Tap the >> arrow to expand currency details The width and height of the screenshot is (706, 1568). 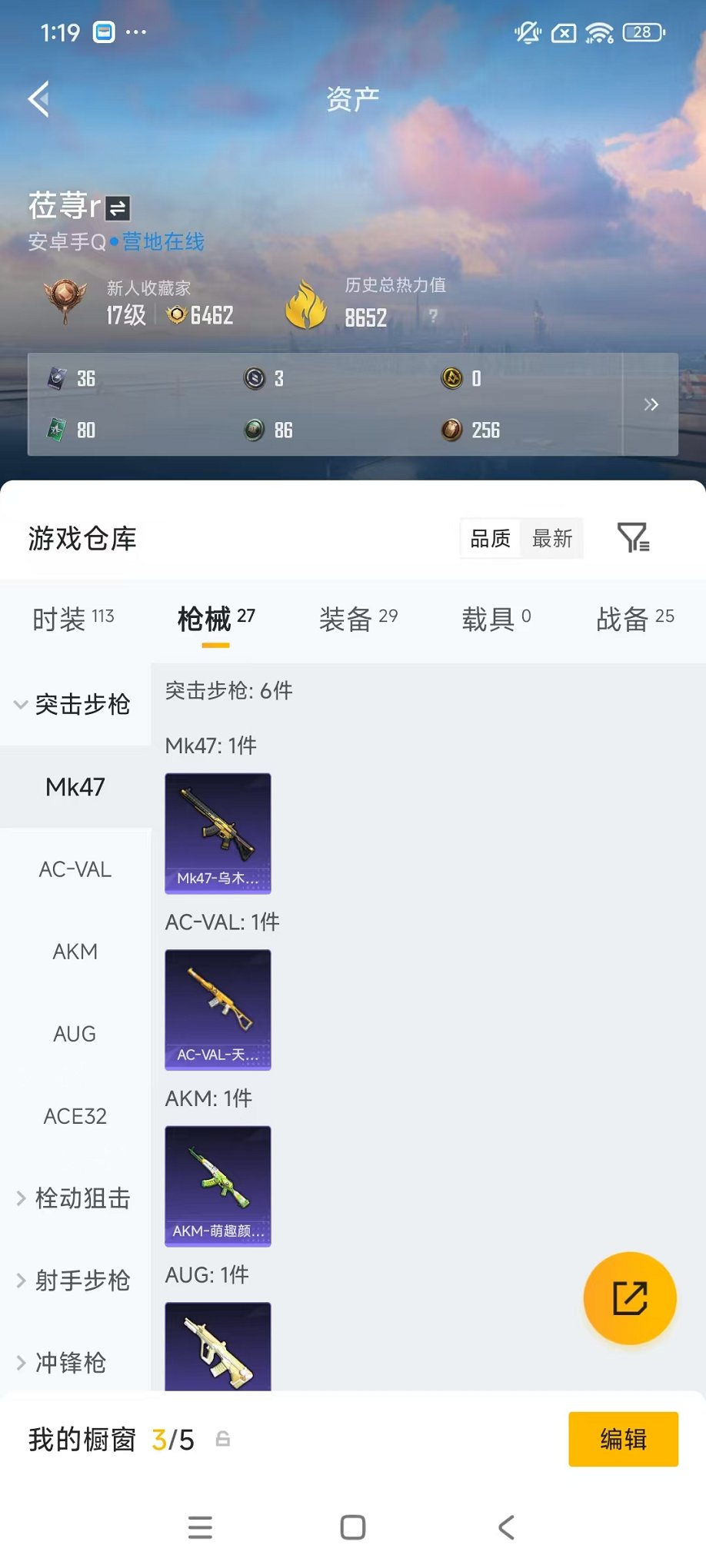pyautogui.click(x=651, y=404)
